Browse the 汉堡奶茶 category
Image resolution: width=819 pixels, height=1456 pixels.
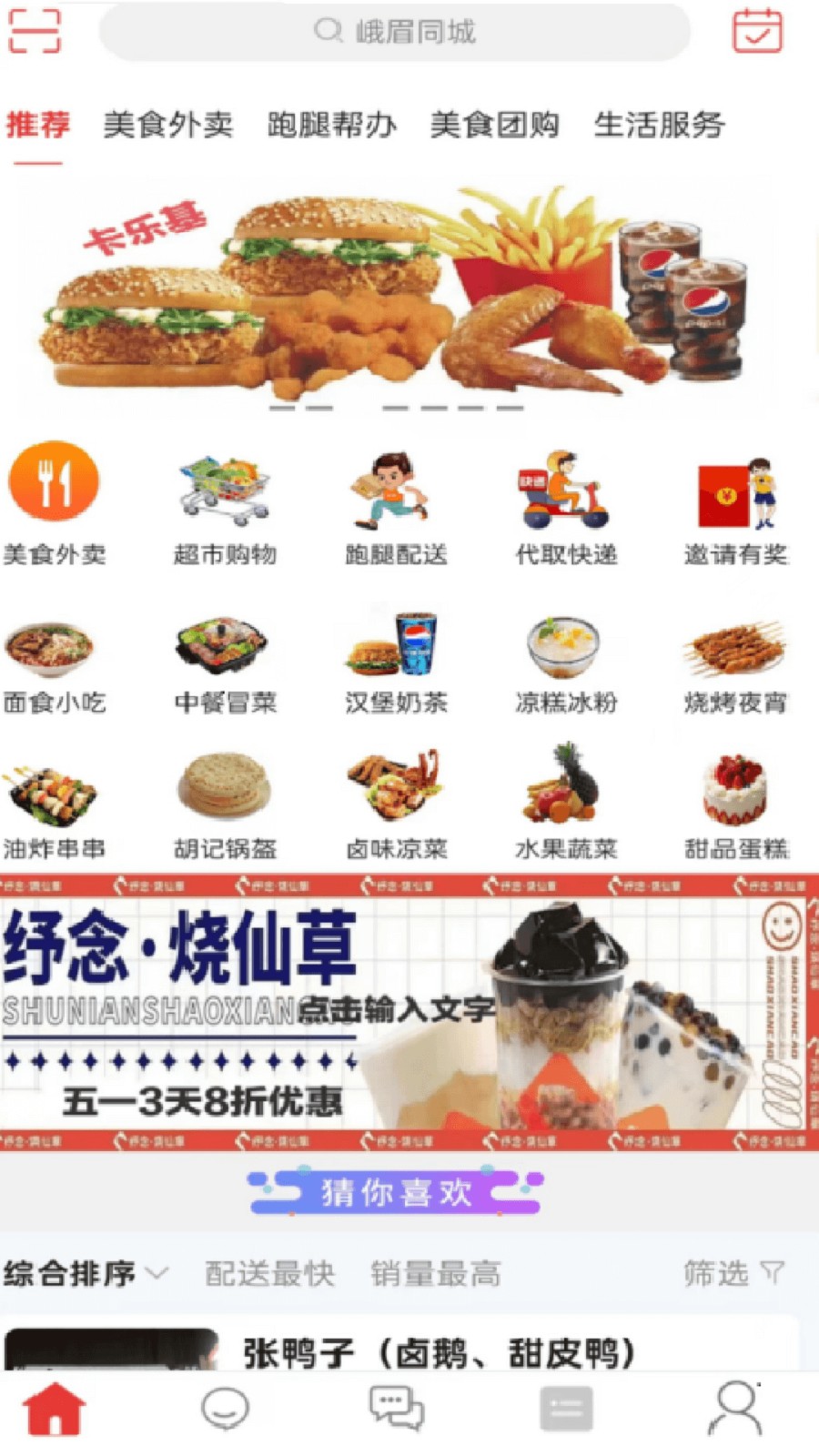click(x=395, y=662)
